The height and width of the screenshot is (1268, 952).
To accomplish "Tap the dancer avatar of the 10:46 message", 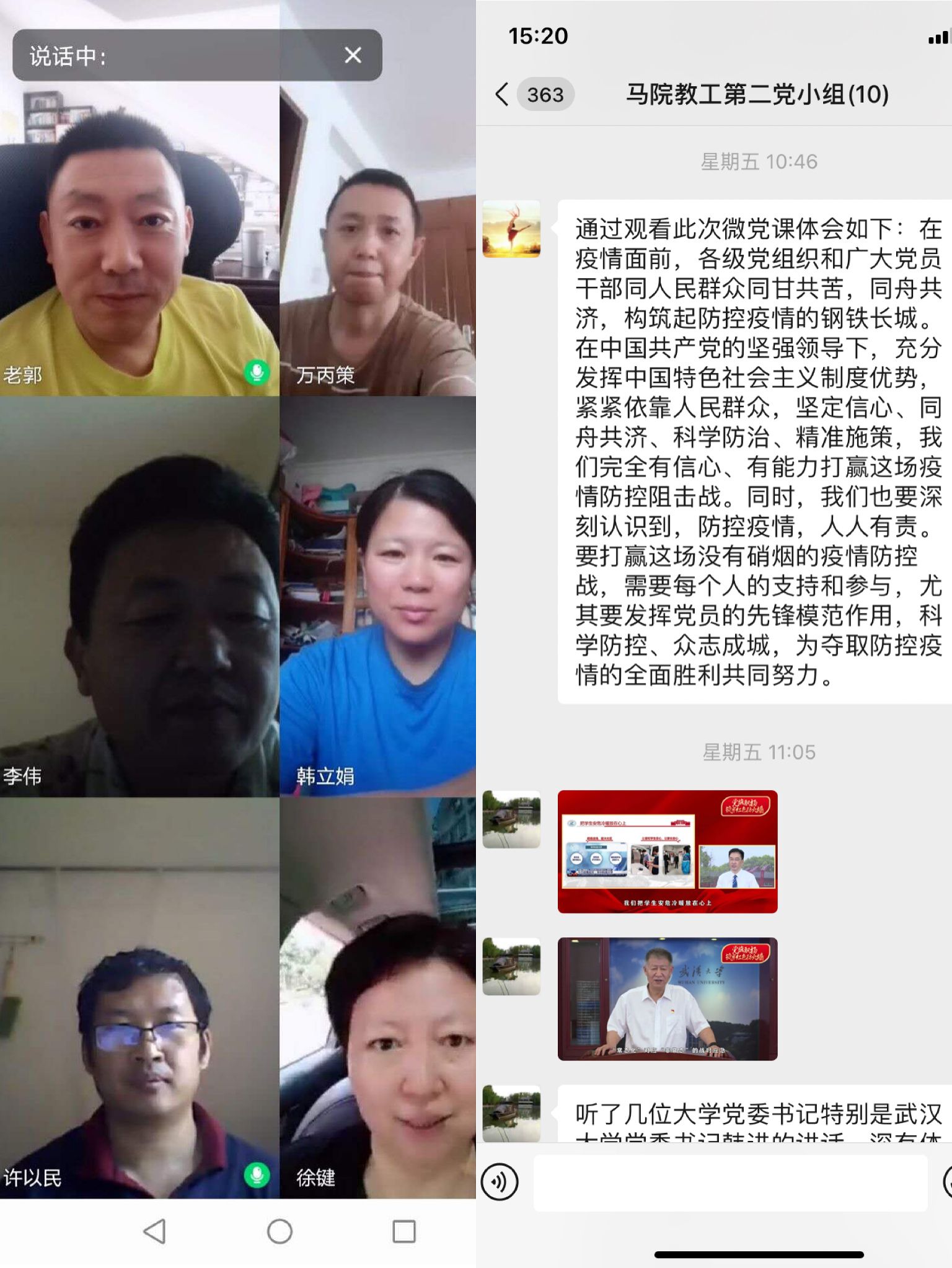I will click(511, 229).
